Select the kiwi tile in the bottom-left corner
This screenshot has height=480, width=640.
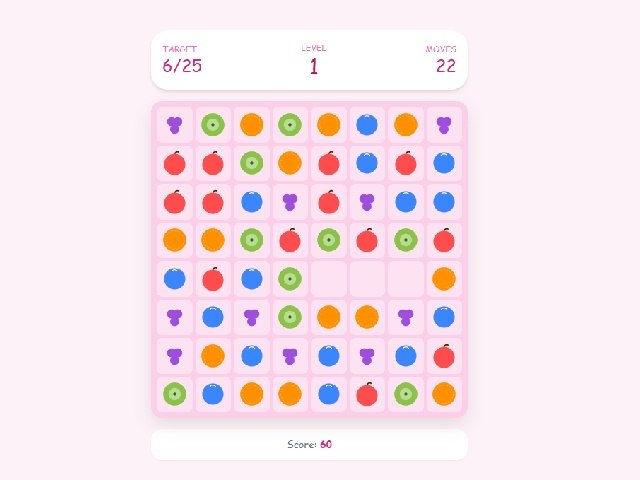[x=174, y=394]
